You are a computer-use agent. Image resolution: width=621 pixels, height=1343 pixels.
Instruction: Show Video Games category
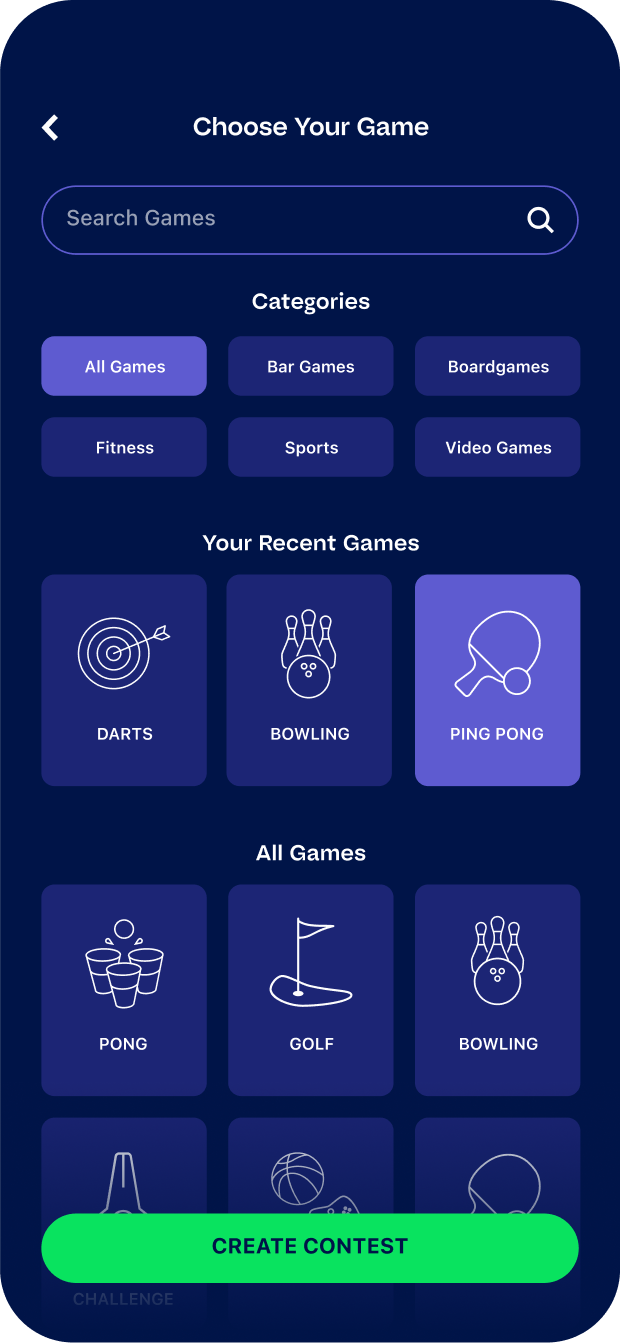click(498, 447)
